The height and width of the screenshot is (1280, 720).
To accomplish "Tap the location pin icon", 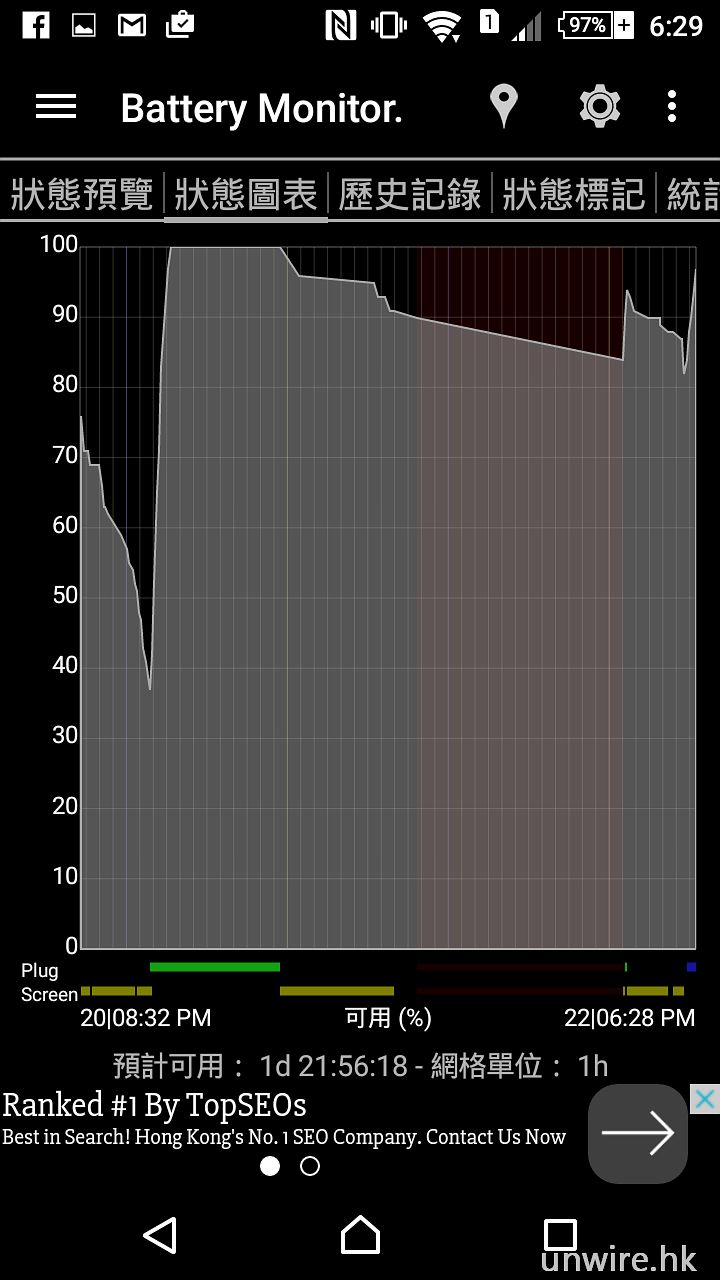I will [x=503, y=106].
